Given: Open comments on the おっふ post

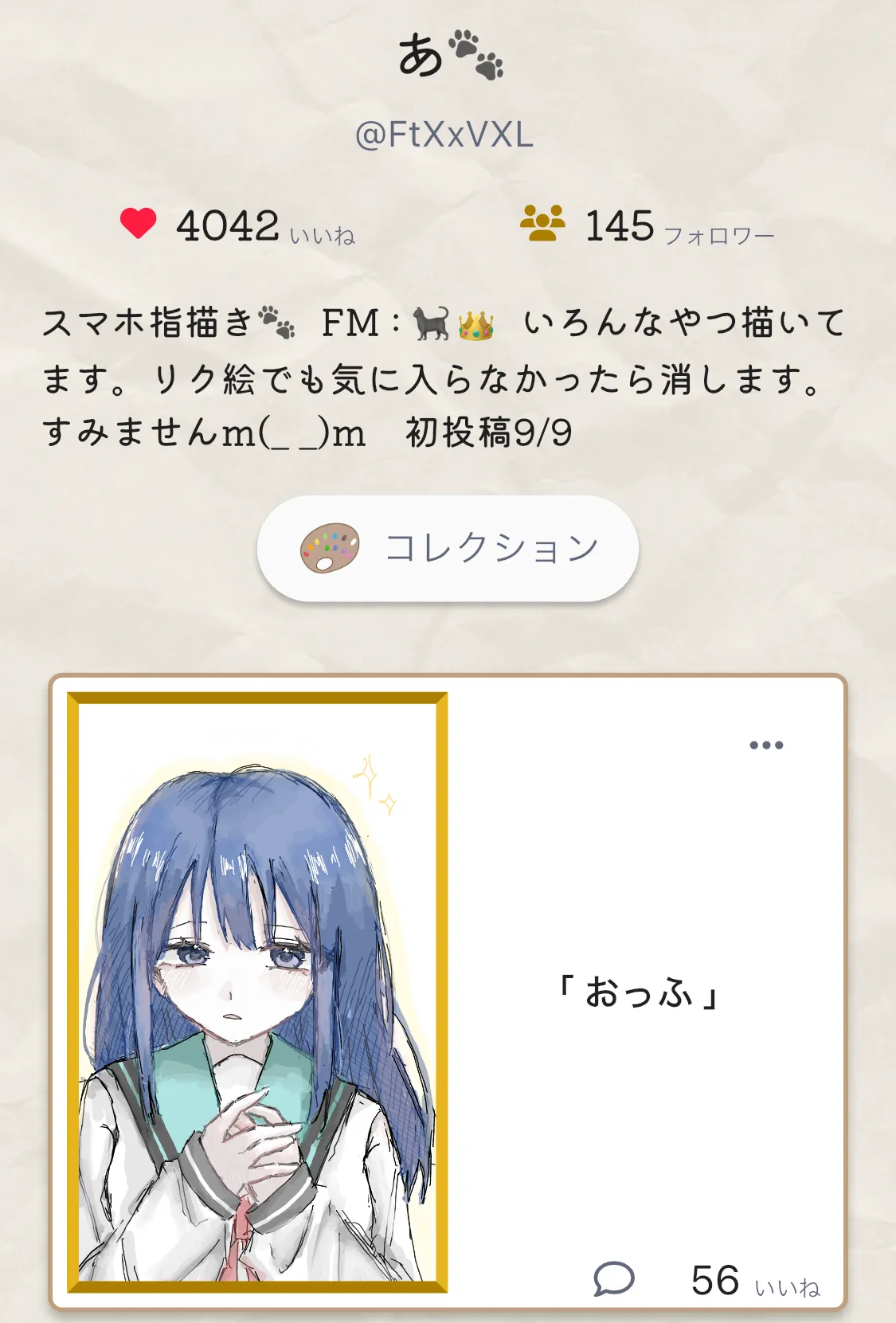Looking at the screenshot, I should click(613, 1278).
